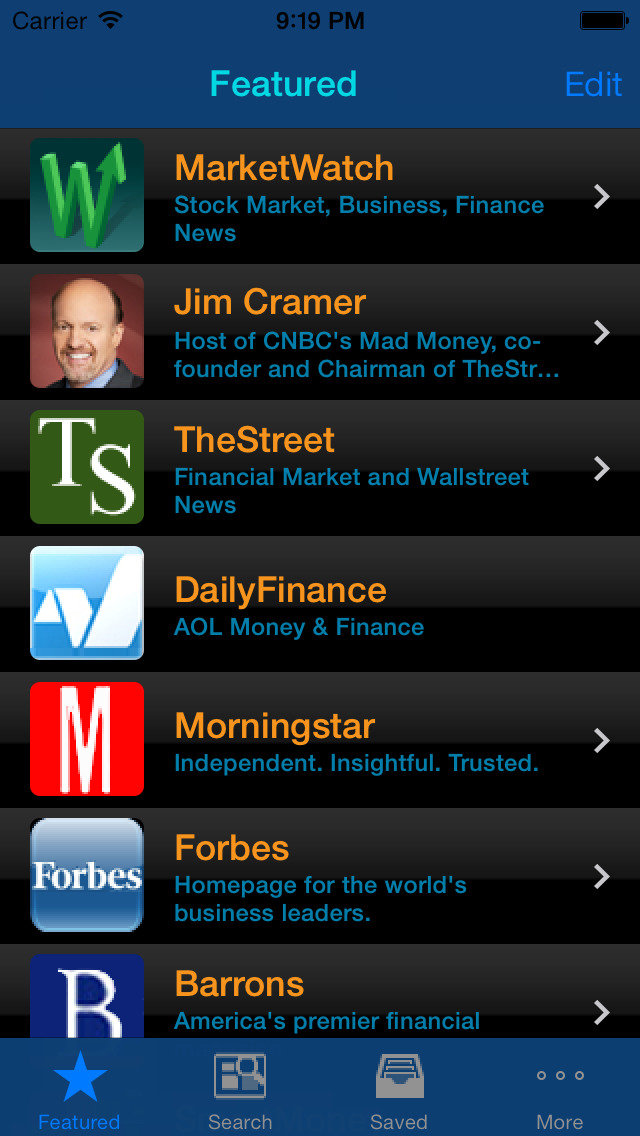Open the More tab
This screenshot has height=1136, width=640.
pyautogui.click(x=559, y=1090)
